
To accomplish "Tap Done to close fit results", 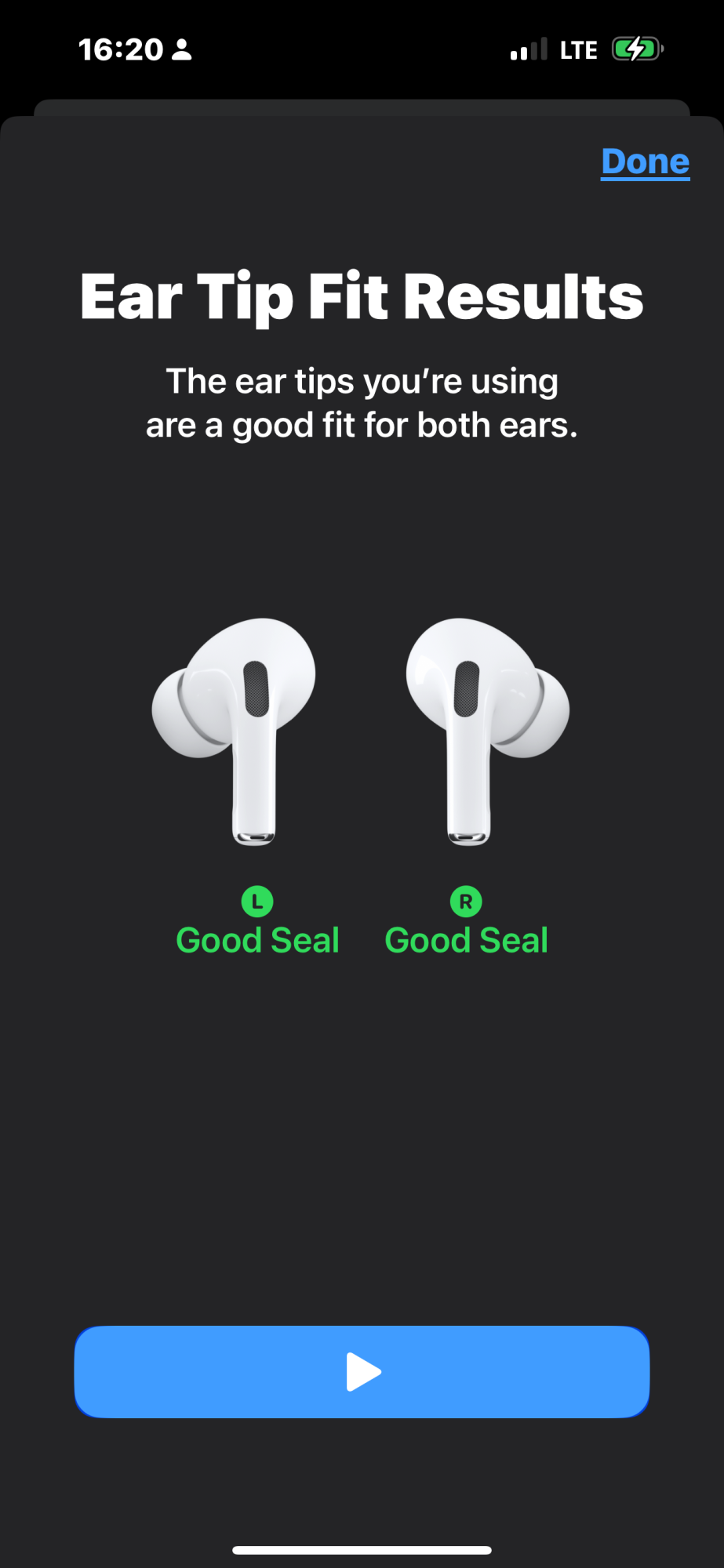I will 645,162.
